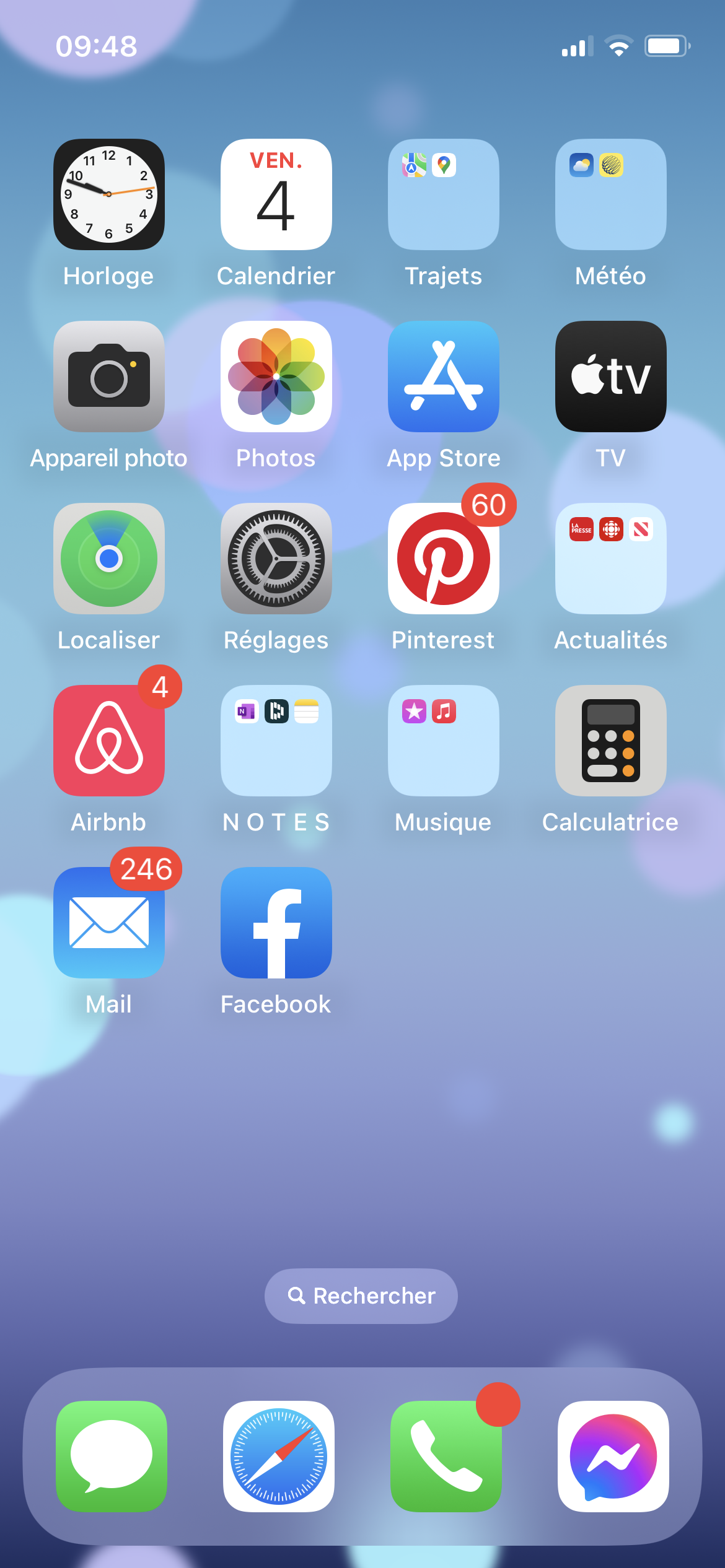
Task: Launch the Calculatrice app
Action: click(611, 741)
